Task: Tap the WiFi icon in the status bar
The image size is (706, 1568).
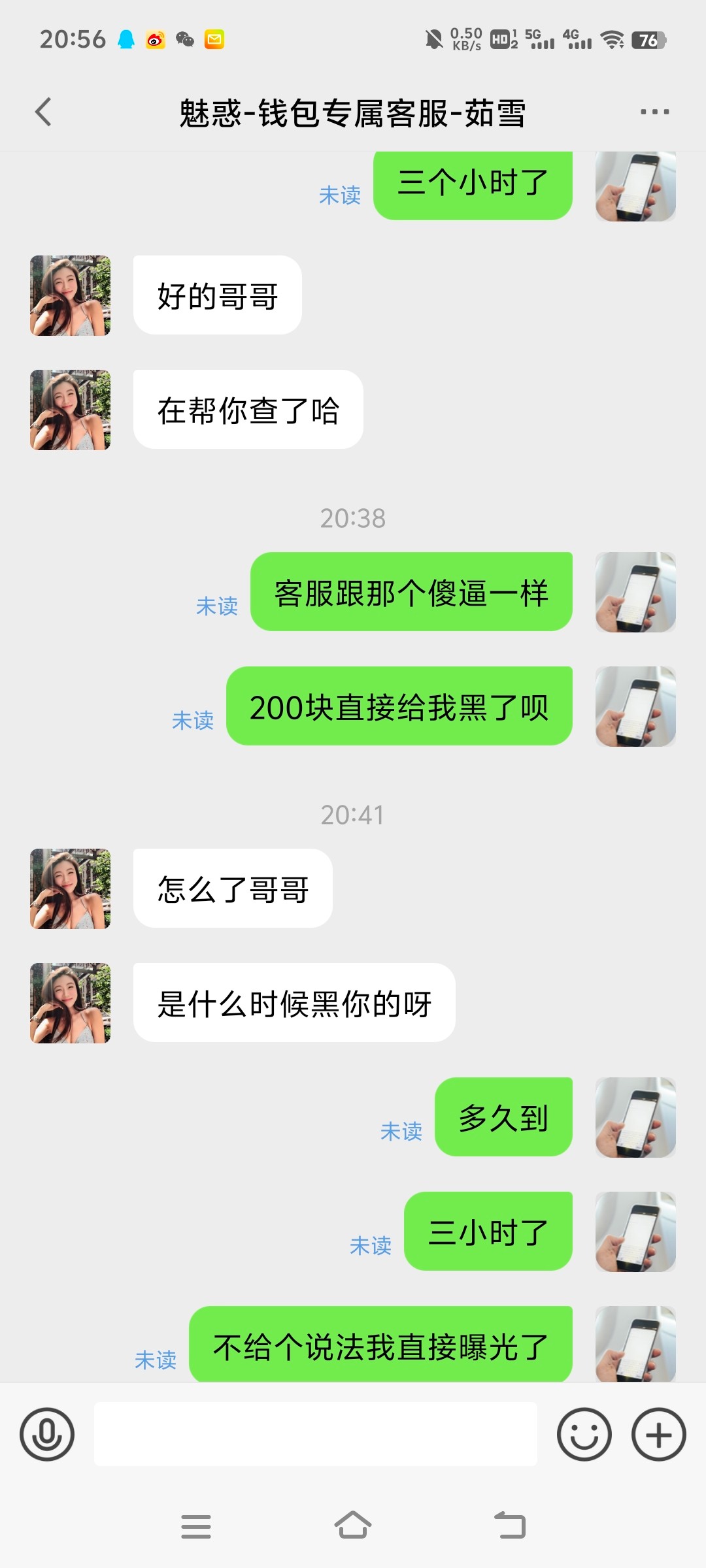Action: [612, 41]
